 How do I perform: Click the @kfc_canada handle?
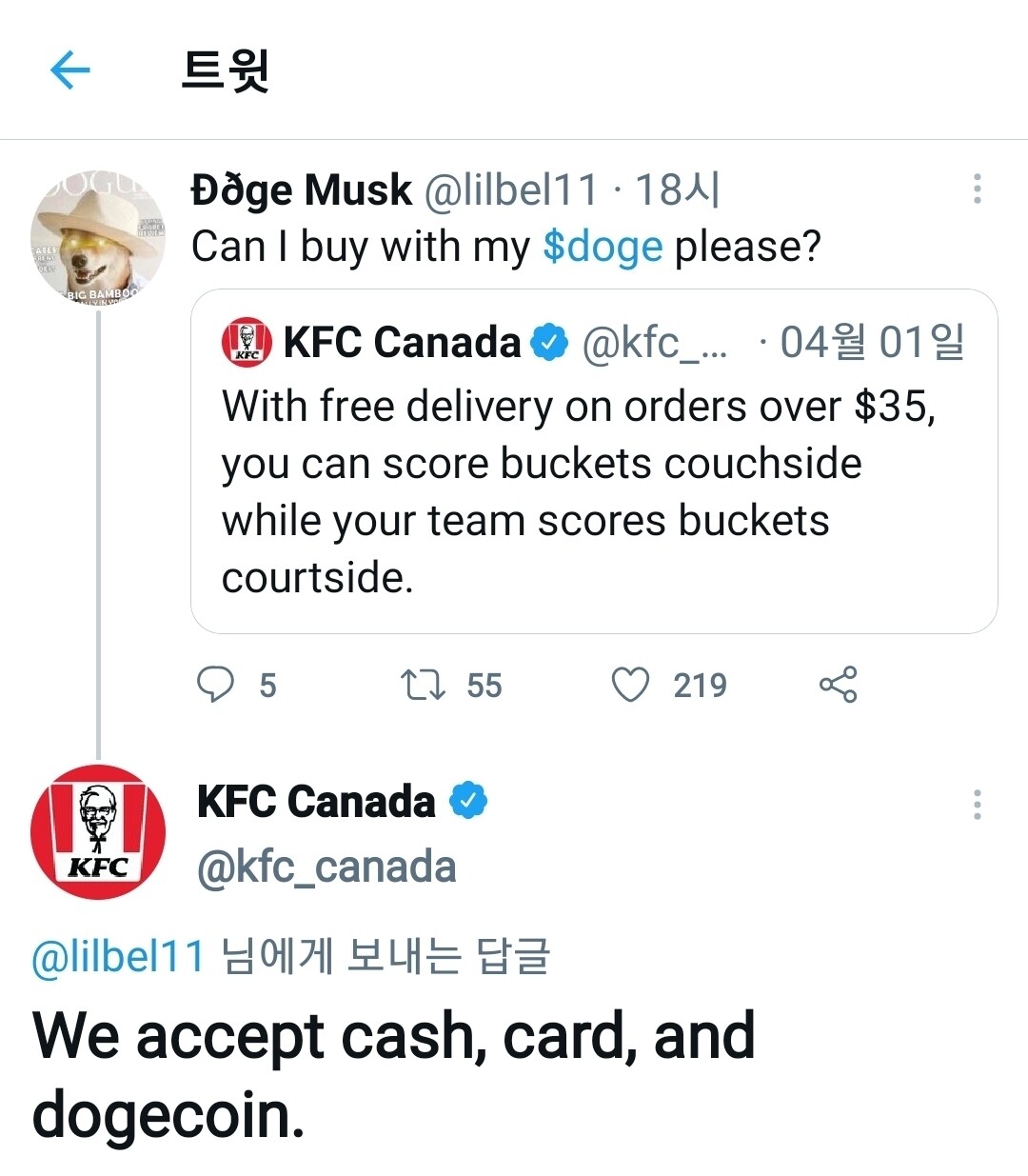(326, 865)
